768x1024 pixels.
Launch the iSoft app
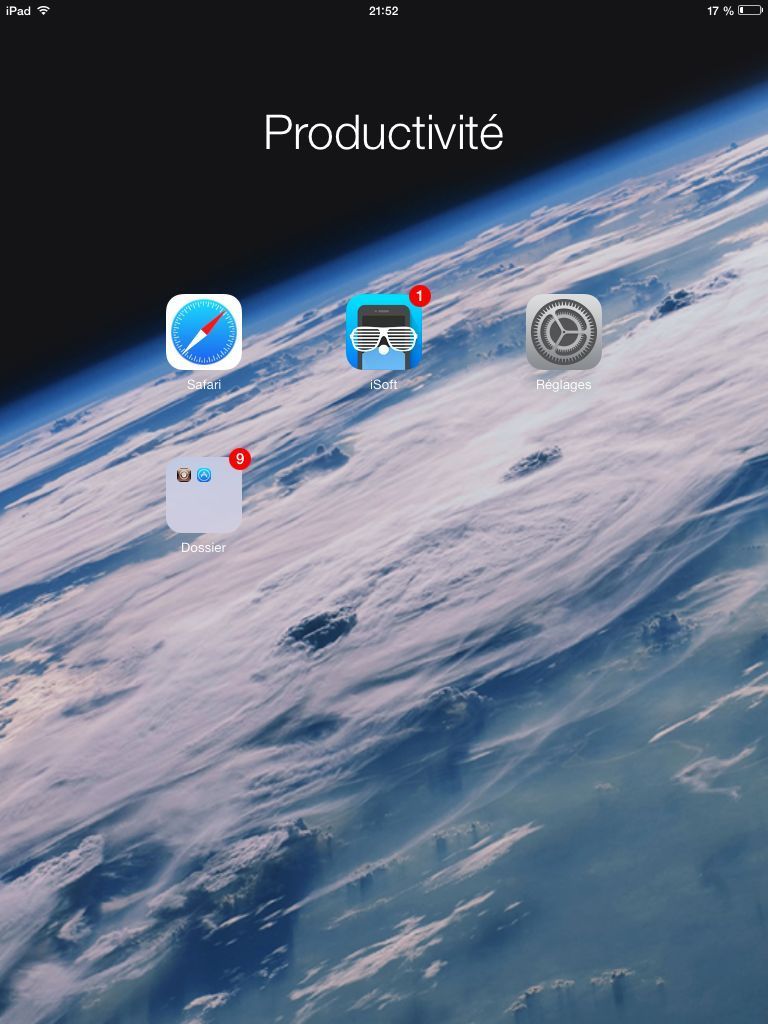coord(384,332)
